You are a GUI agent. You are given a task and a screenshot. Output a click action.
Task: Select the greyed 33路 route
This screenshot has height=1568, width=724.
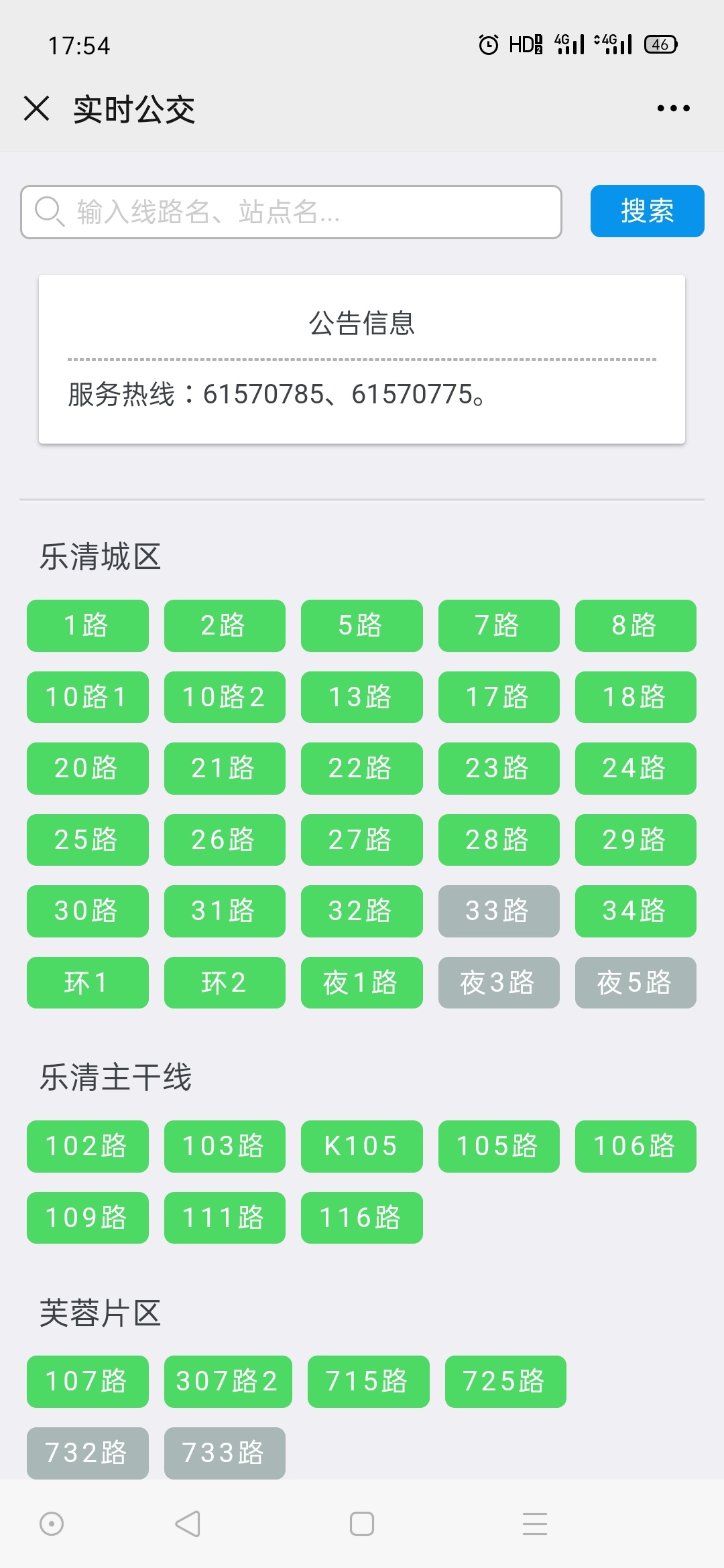(x=499, y=911)
